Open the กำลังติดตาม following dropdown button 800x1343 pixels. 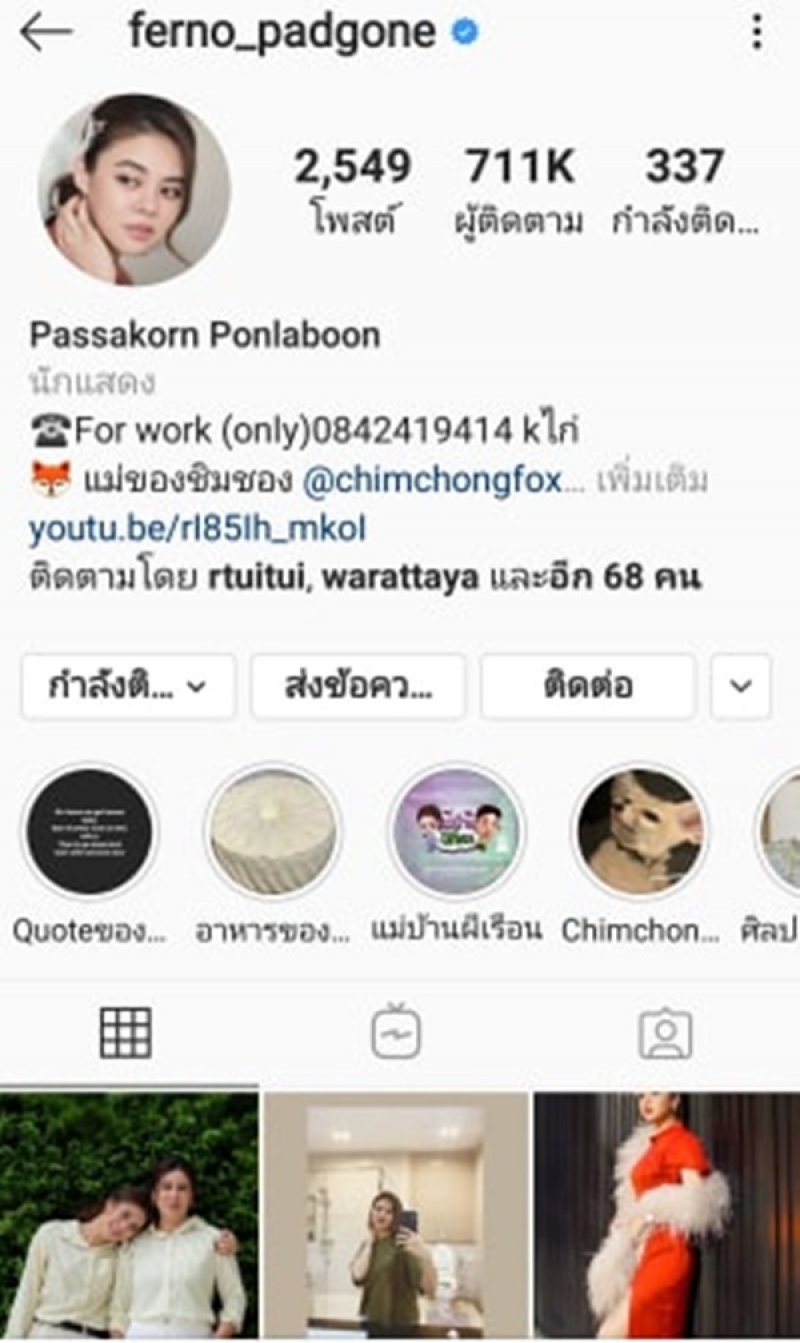128,687
